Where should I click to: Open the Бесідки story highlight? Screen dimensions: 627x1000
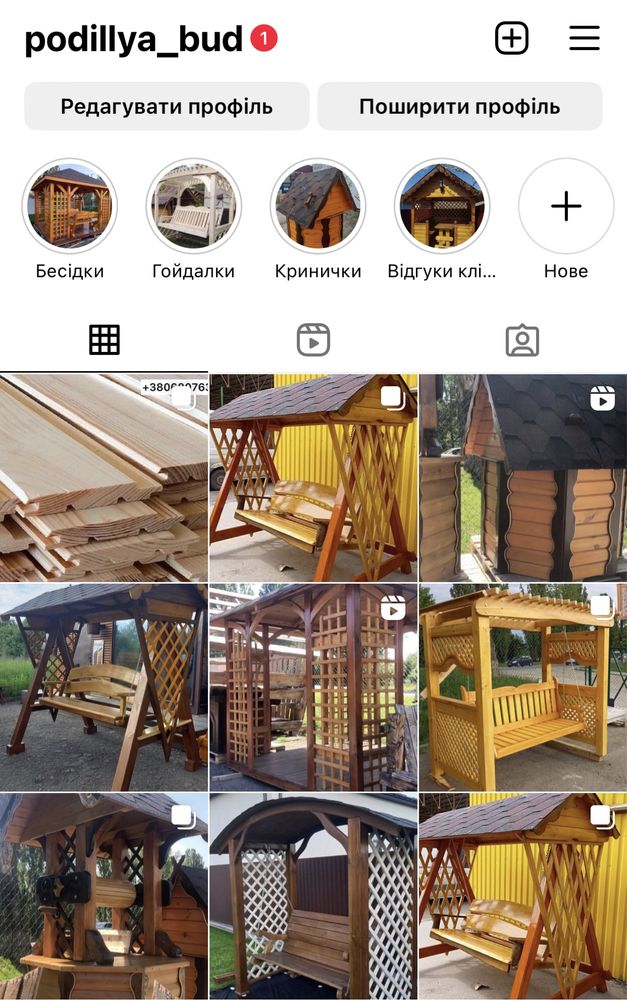pyautogui.click(x=69, y=206)
